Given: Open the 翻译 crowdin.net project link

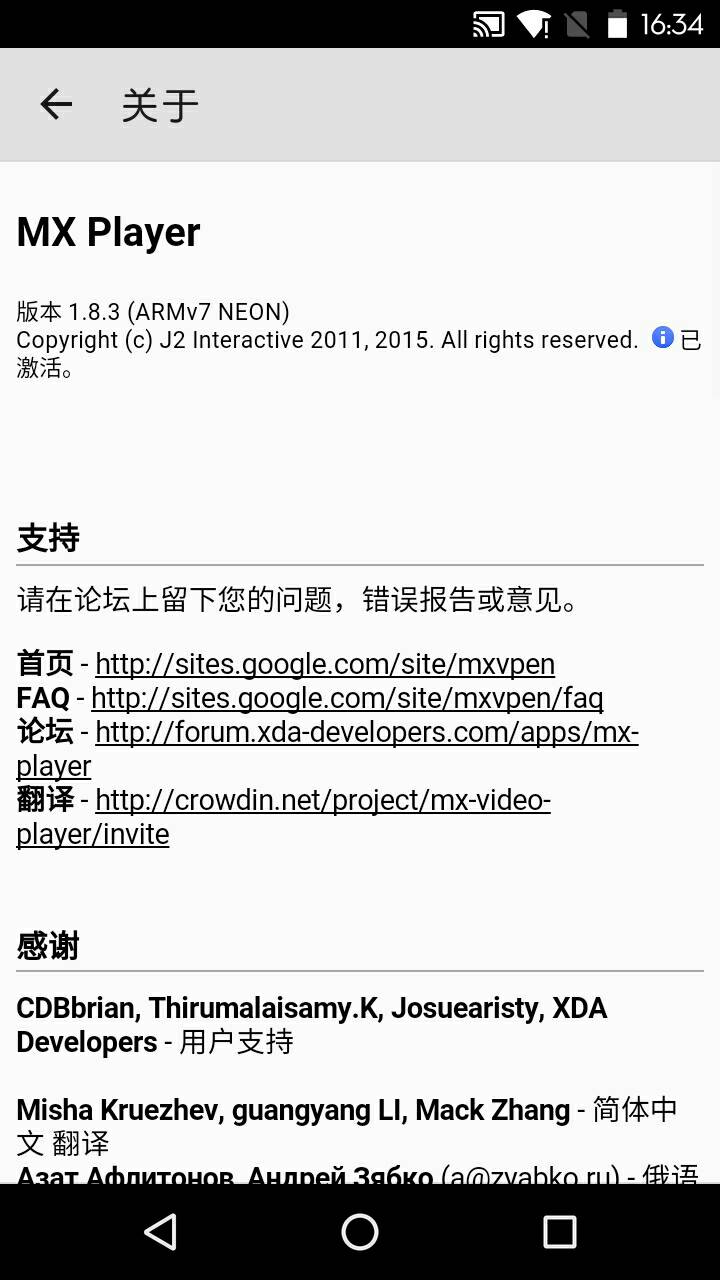Looking at the screenshot, I should [x=322, y=800].
